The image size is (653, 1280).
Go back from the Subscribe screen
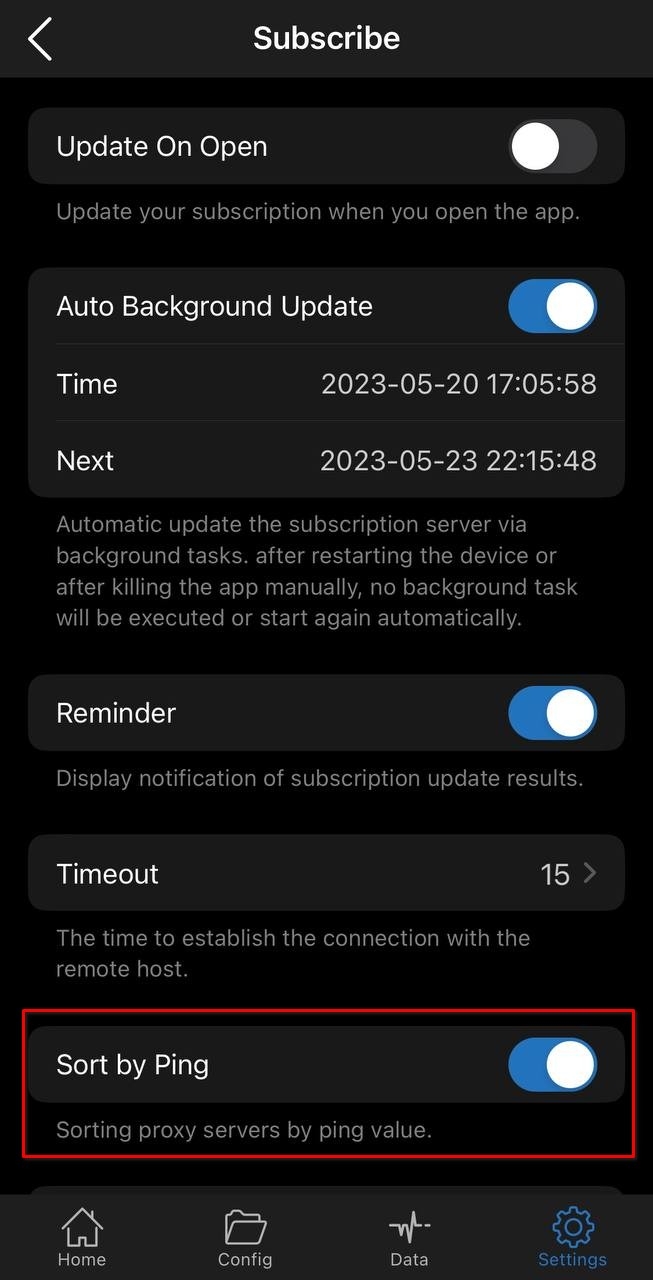[40, 39]
